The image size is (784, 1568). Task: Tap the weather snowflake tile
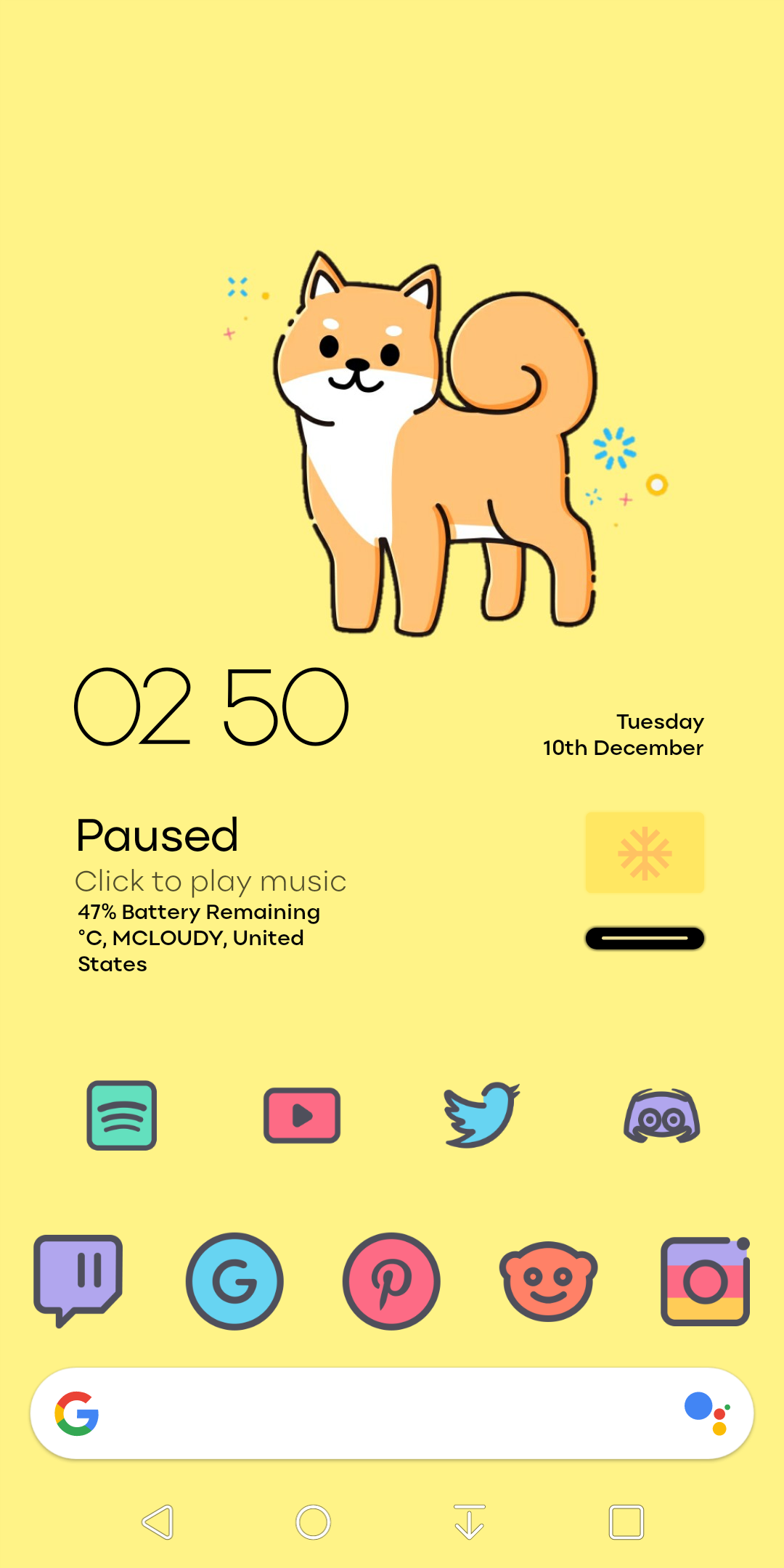click(x=645, y=852)
